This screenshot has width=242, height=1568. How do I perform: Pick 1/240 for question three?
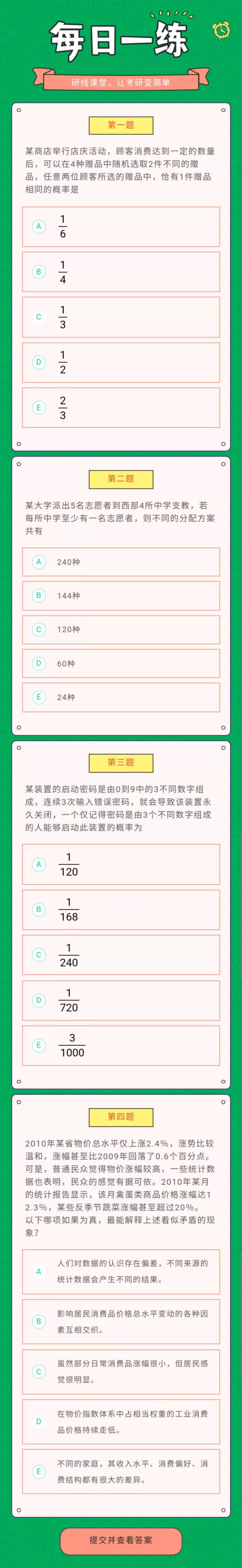[121, 954]
